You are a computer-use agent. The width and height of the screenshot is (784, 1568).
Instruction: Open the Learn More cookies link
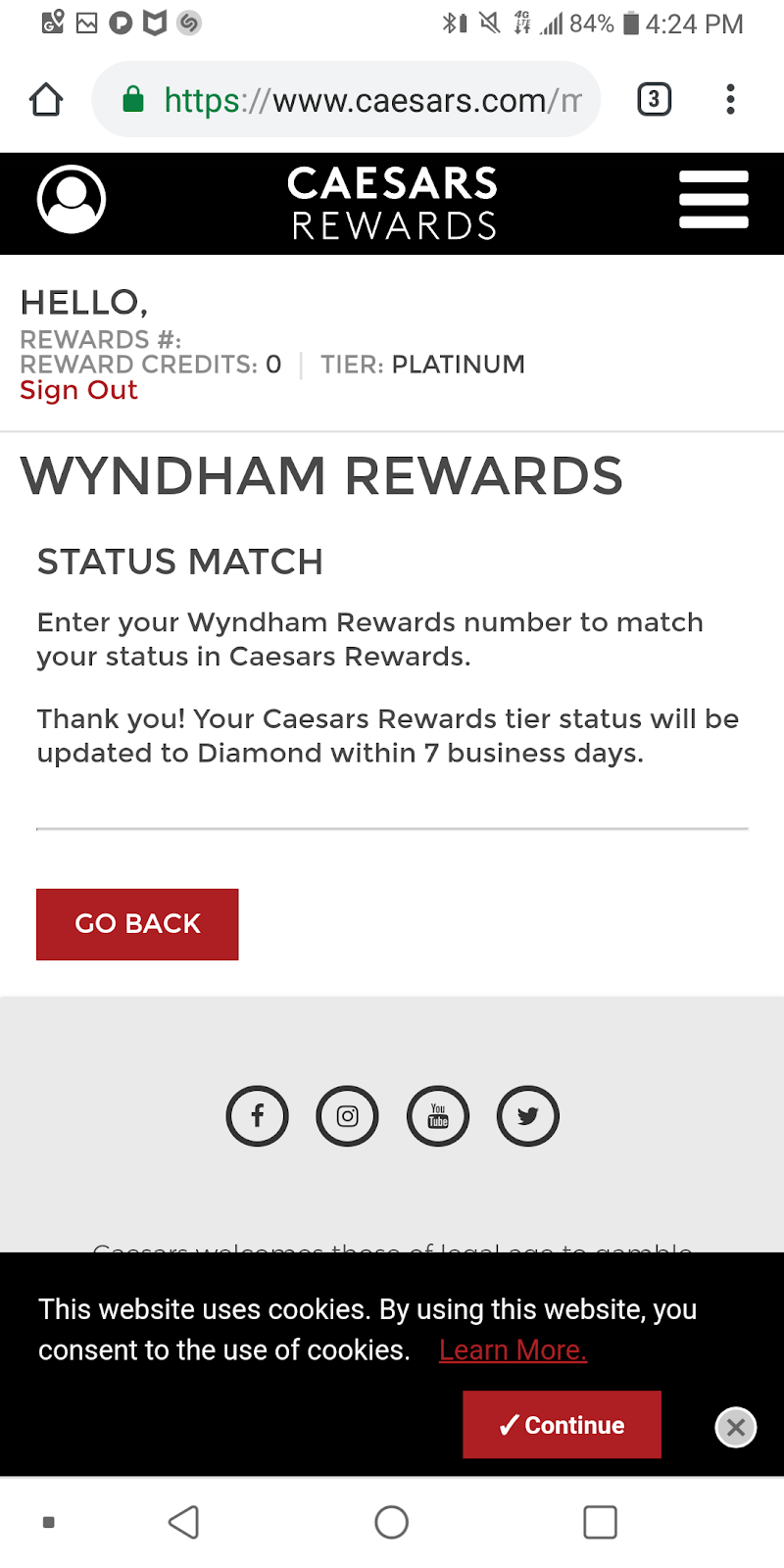point(513,1350)
